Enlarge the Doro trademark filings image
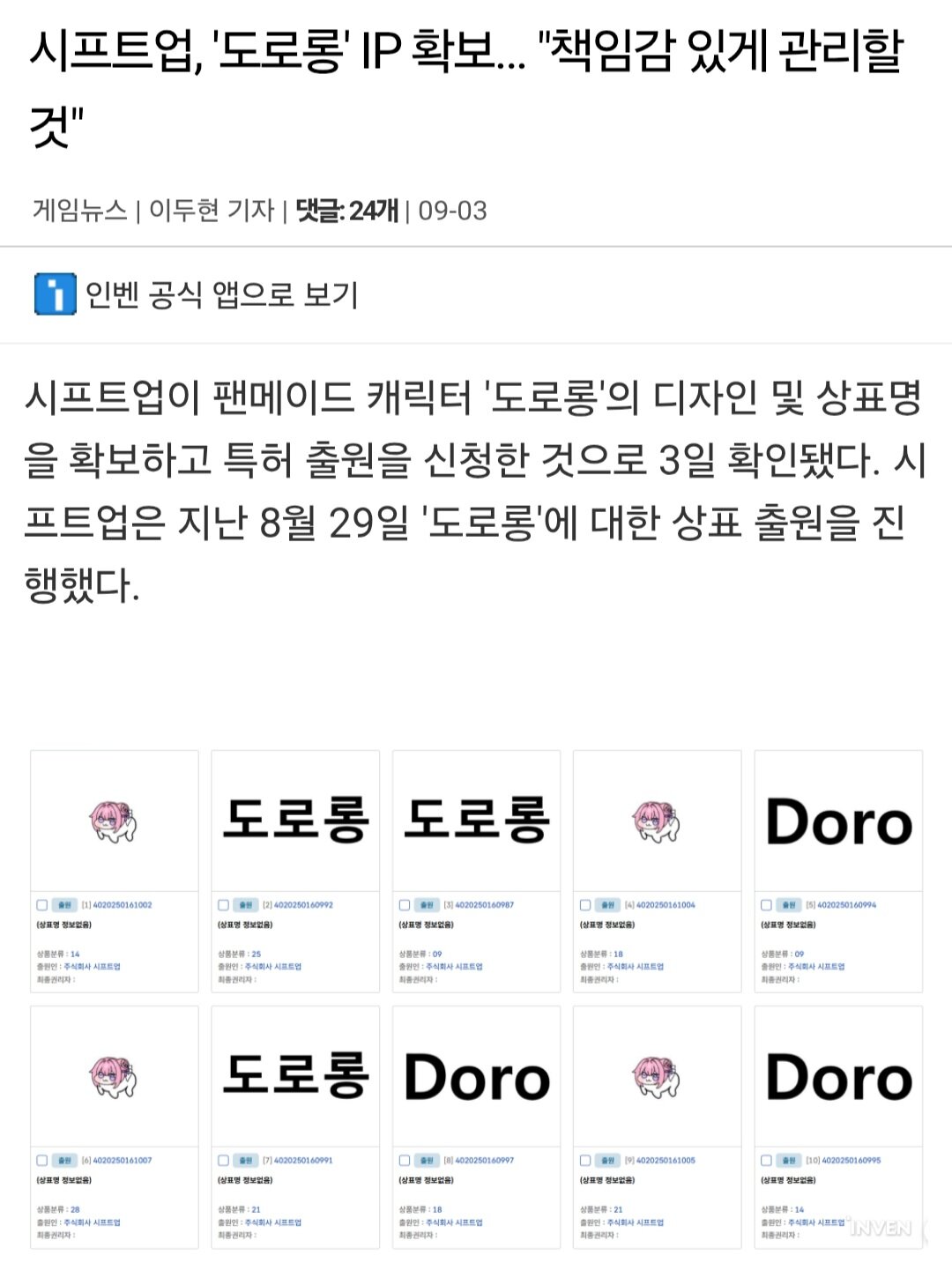 [476, 999]
